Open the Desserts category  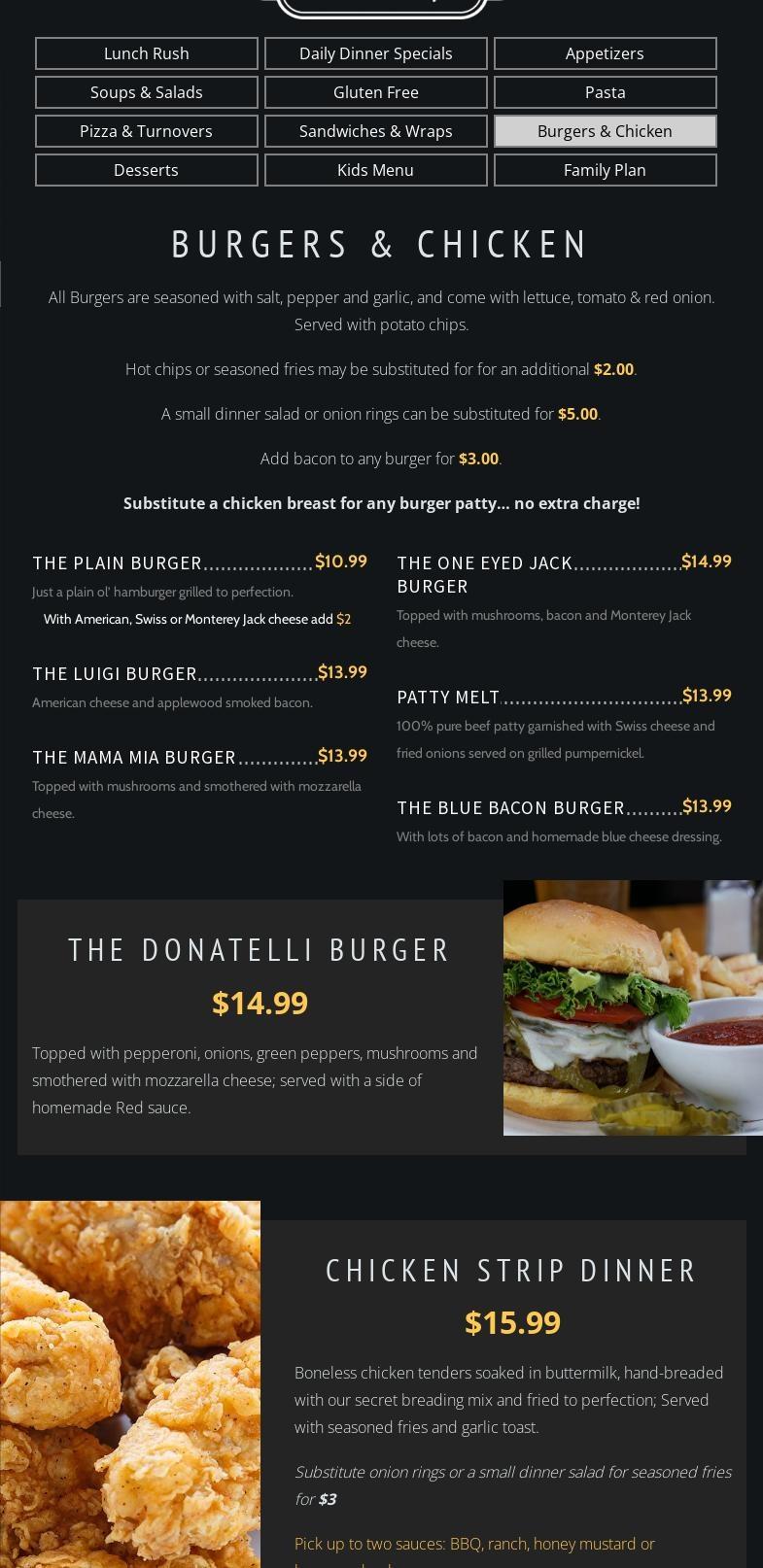pyautogui.click(x=147, y=170)
